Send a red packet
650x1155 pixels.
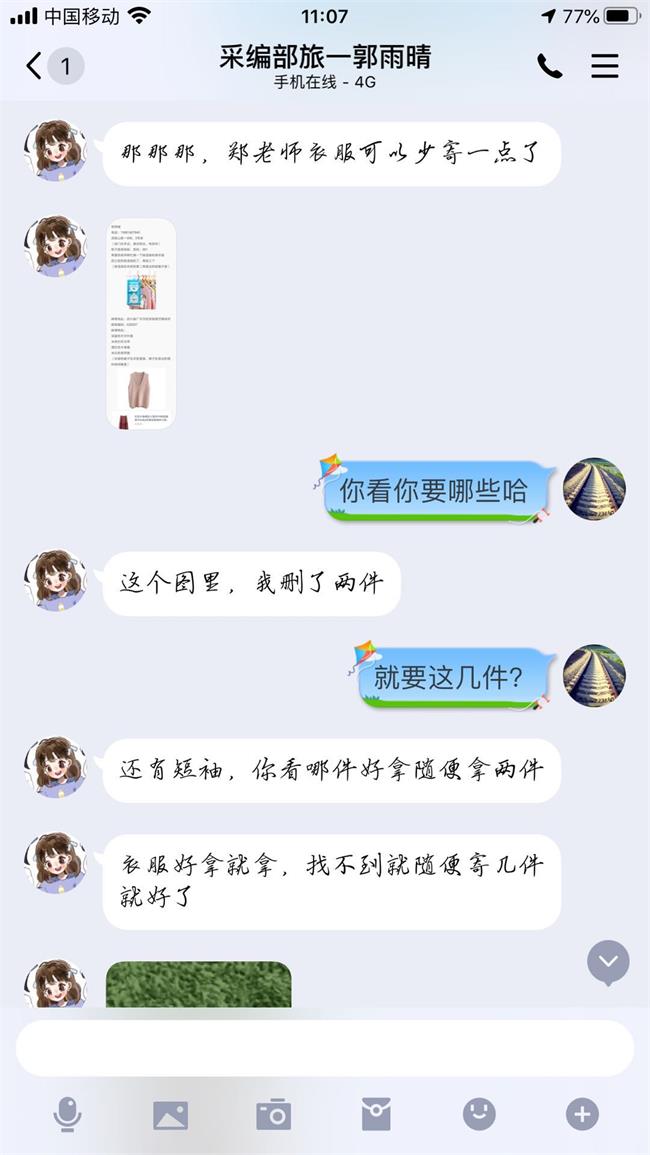click(x=376, y=1113)
